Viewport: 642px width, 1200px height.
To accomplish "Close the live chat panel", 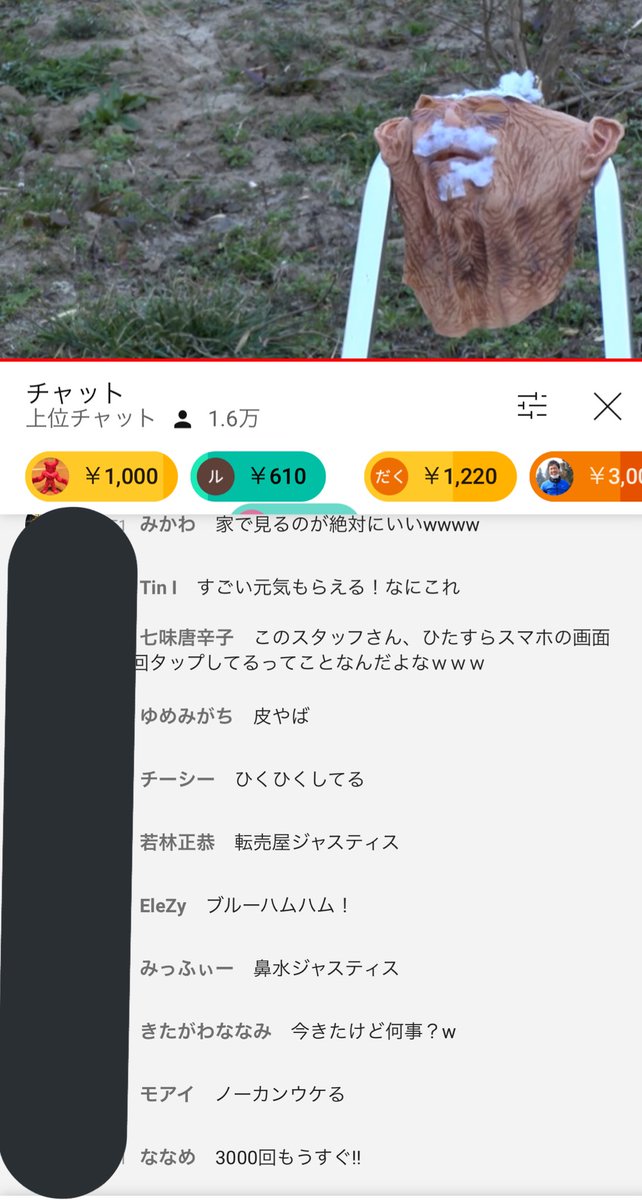I will point(607,405).
